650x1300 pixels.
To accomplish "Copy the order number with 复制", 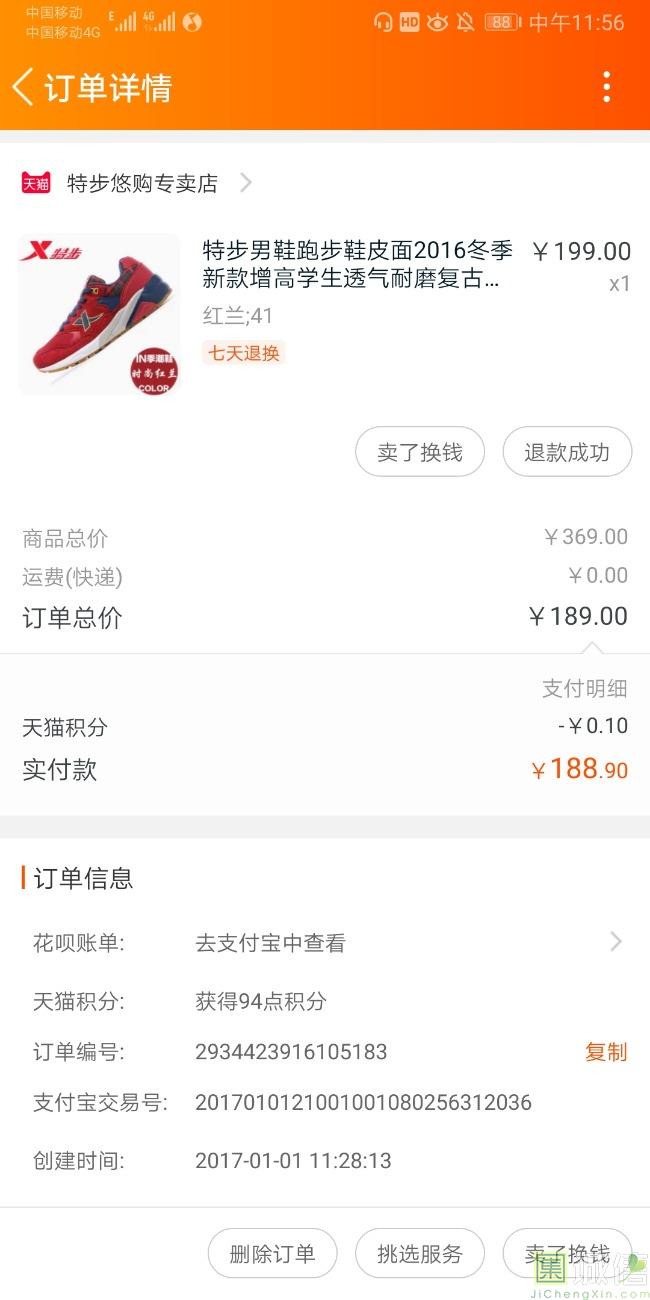I will tap(605, 1052).
